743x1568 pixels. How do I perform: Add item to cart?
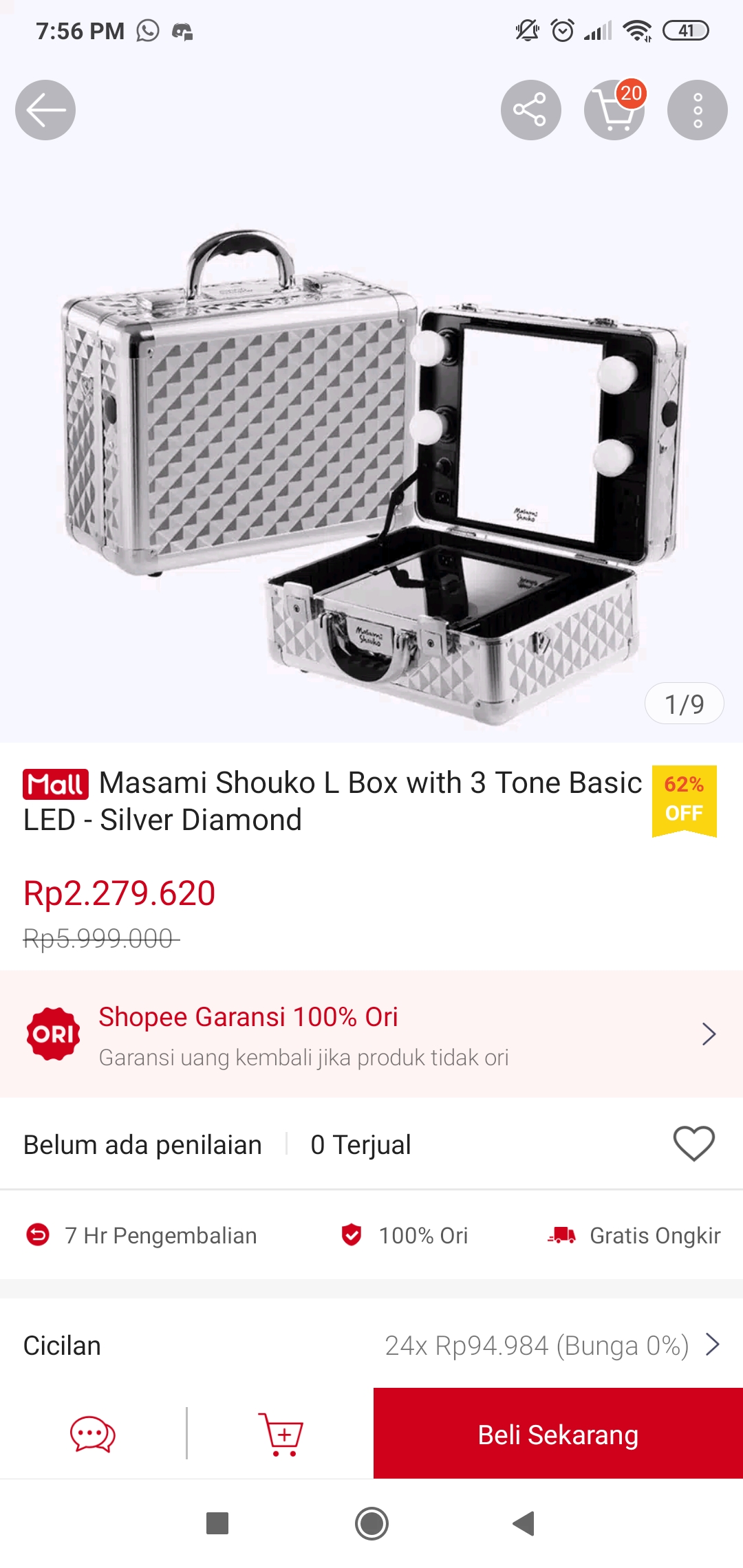tap(281, 1434)
